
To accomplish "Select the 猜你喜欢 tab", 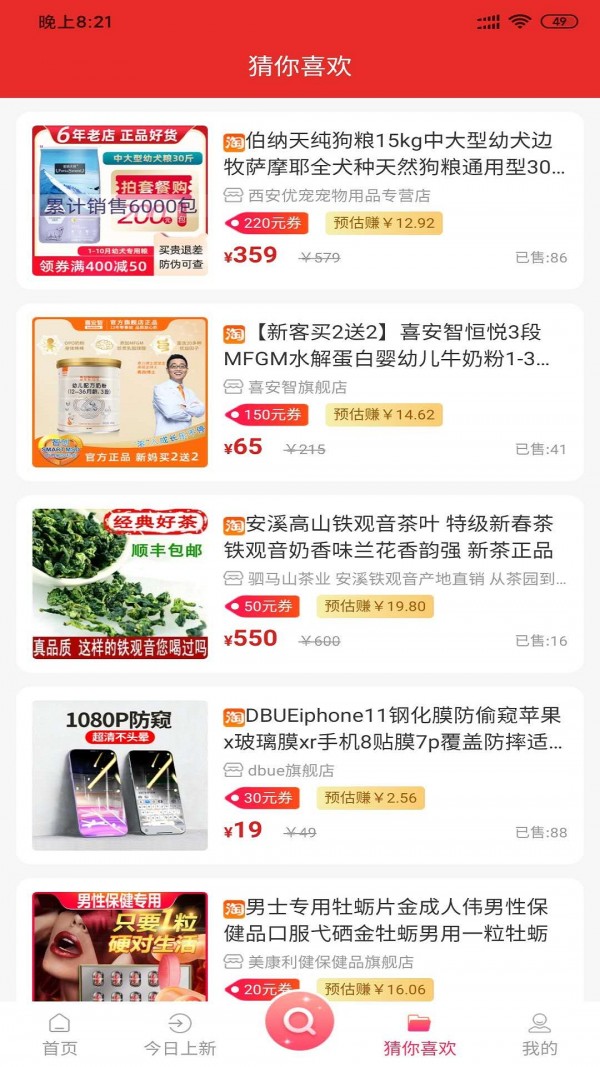I will point(419,1035).
